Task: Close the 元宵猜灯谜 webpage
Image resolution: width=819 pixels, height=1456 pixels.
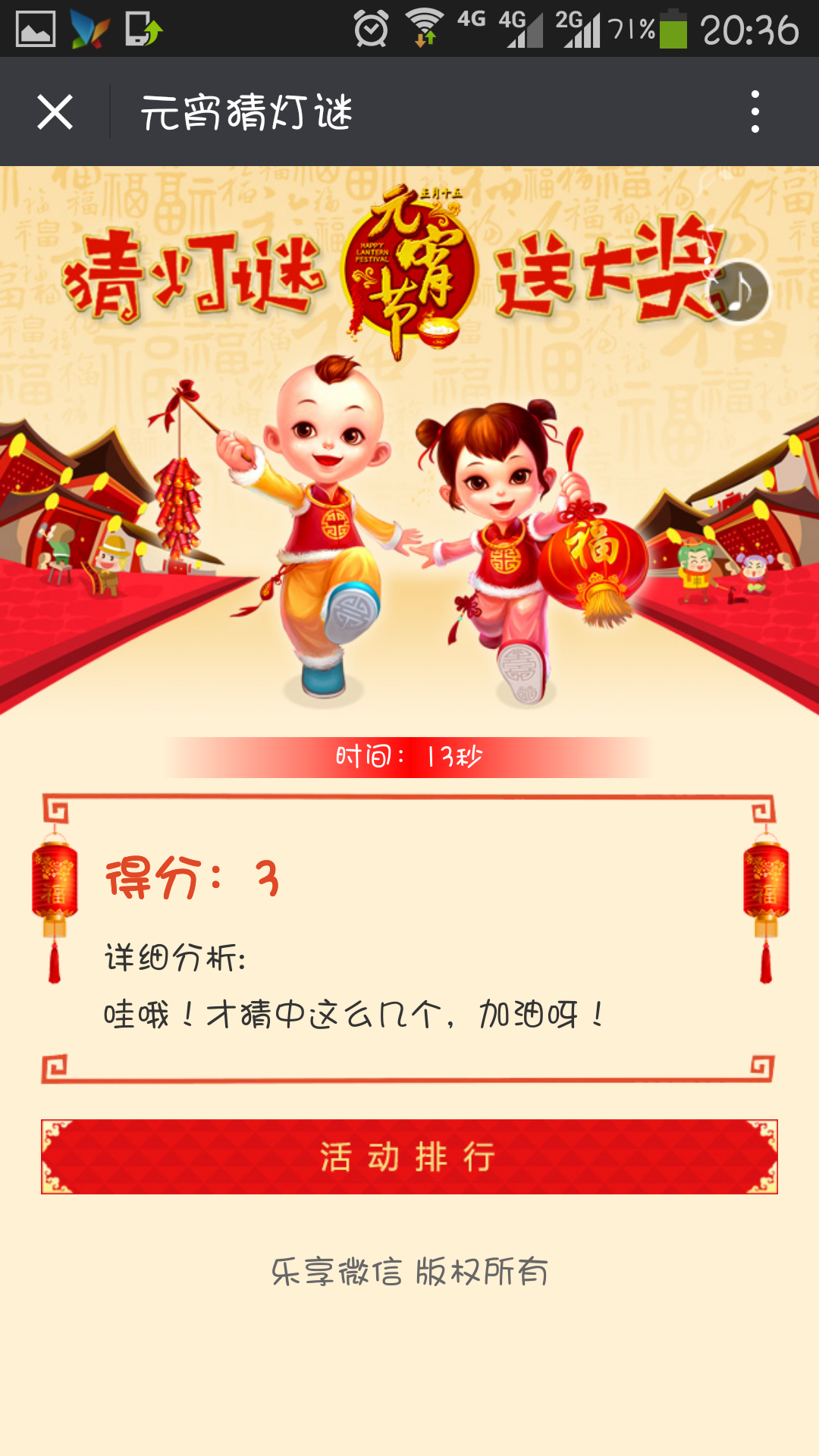Action: 55,112
